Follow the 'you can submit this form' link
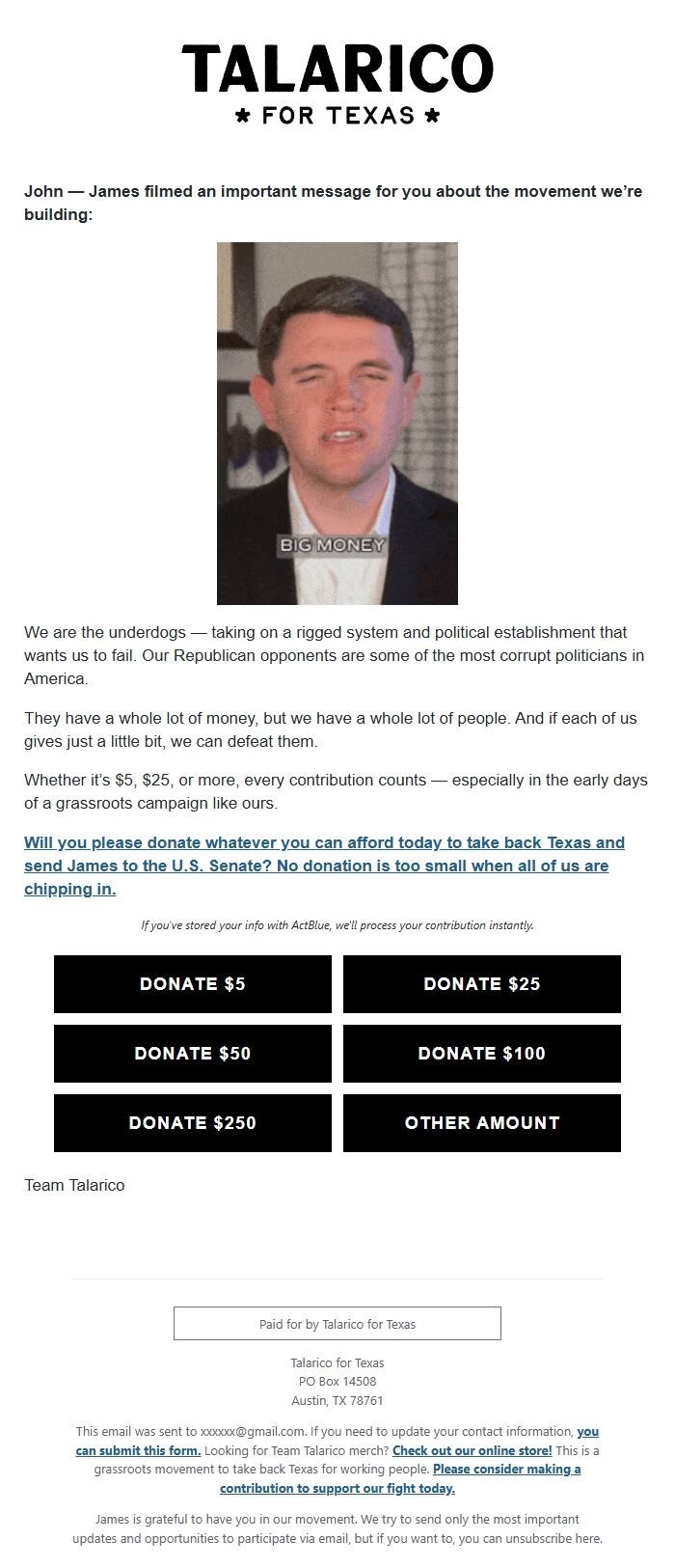675x1568 pixels. (x=138, y=1450)
